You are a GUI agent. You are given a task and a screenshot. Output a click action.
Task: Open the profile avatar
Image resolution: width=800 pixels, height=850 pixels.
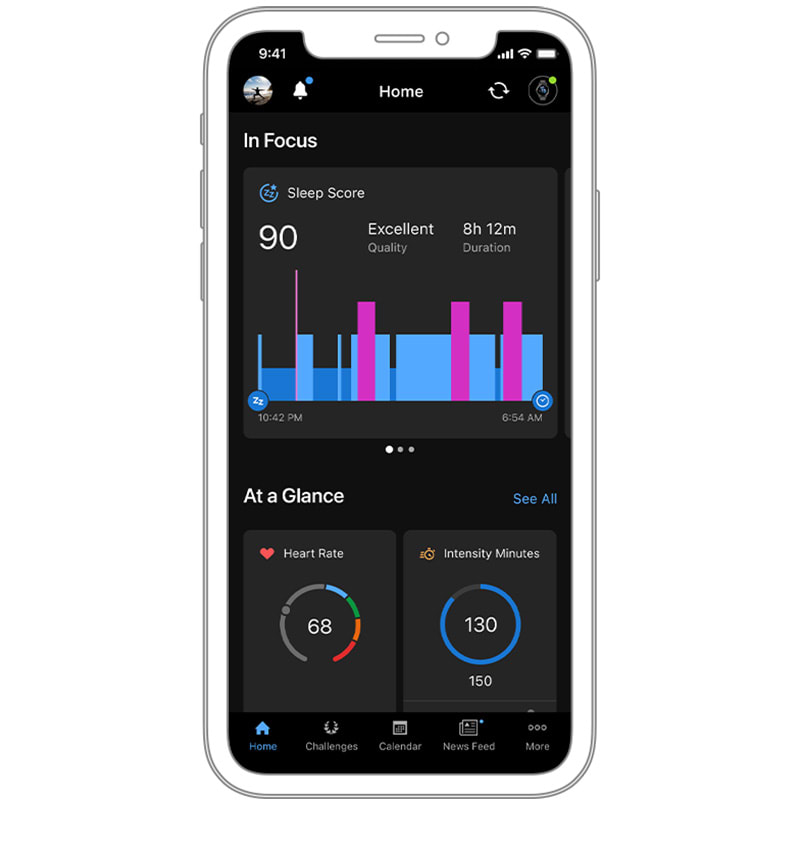pos(258,91)
